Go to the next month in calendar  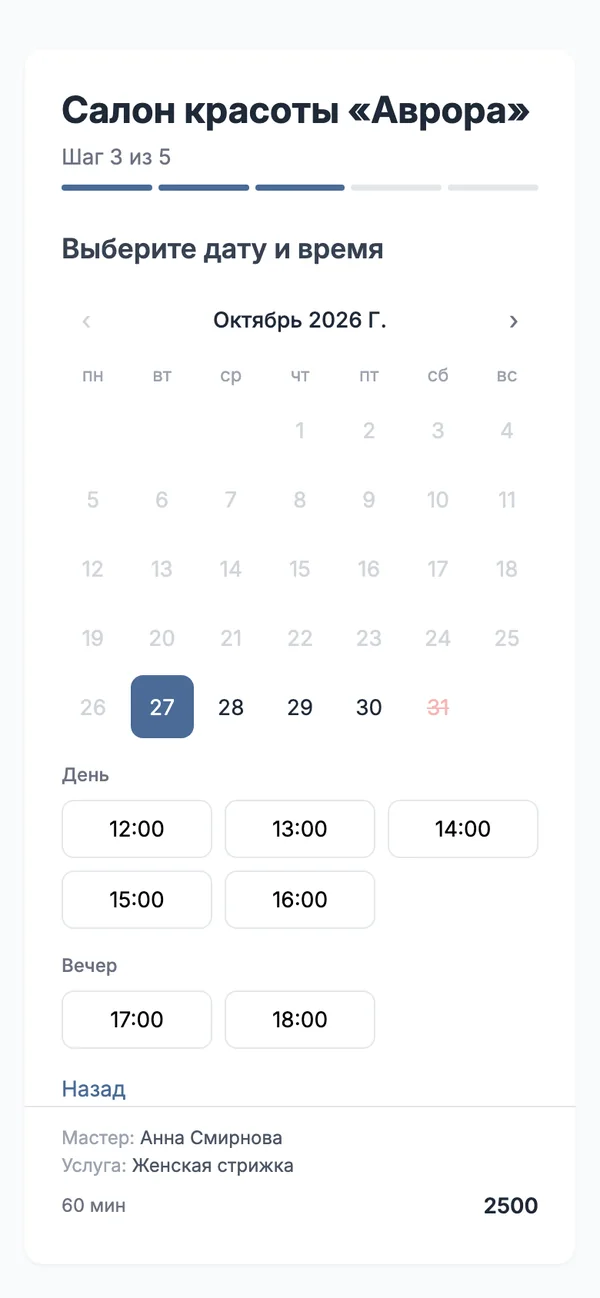(513, 321)
